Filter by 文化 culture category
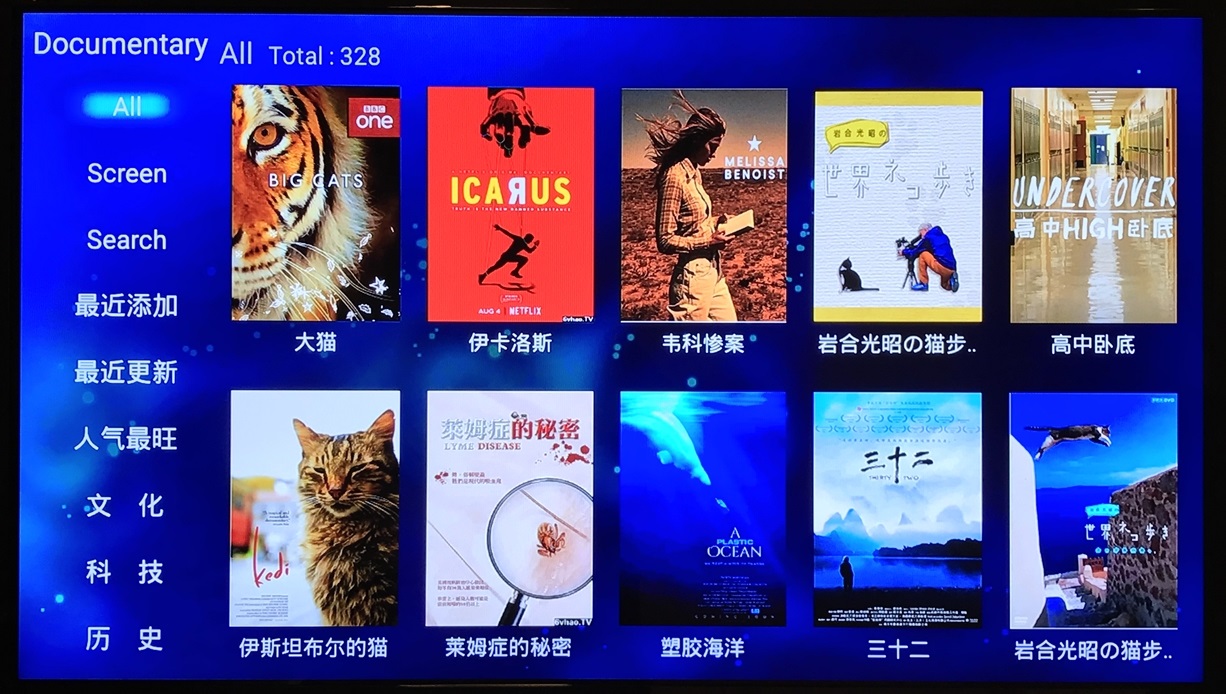1226x694 pixels. click(126, 506)
